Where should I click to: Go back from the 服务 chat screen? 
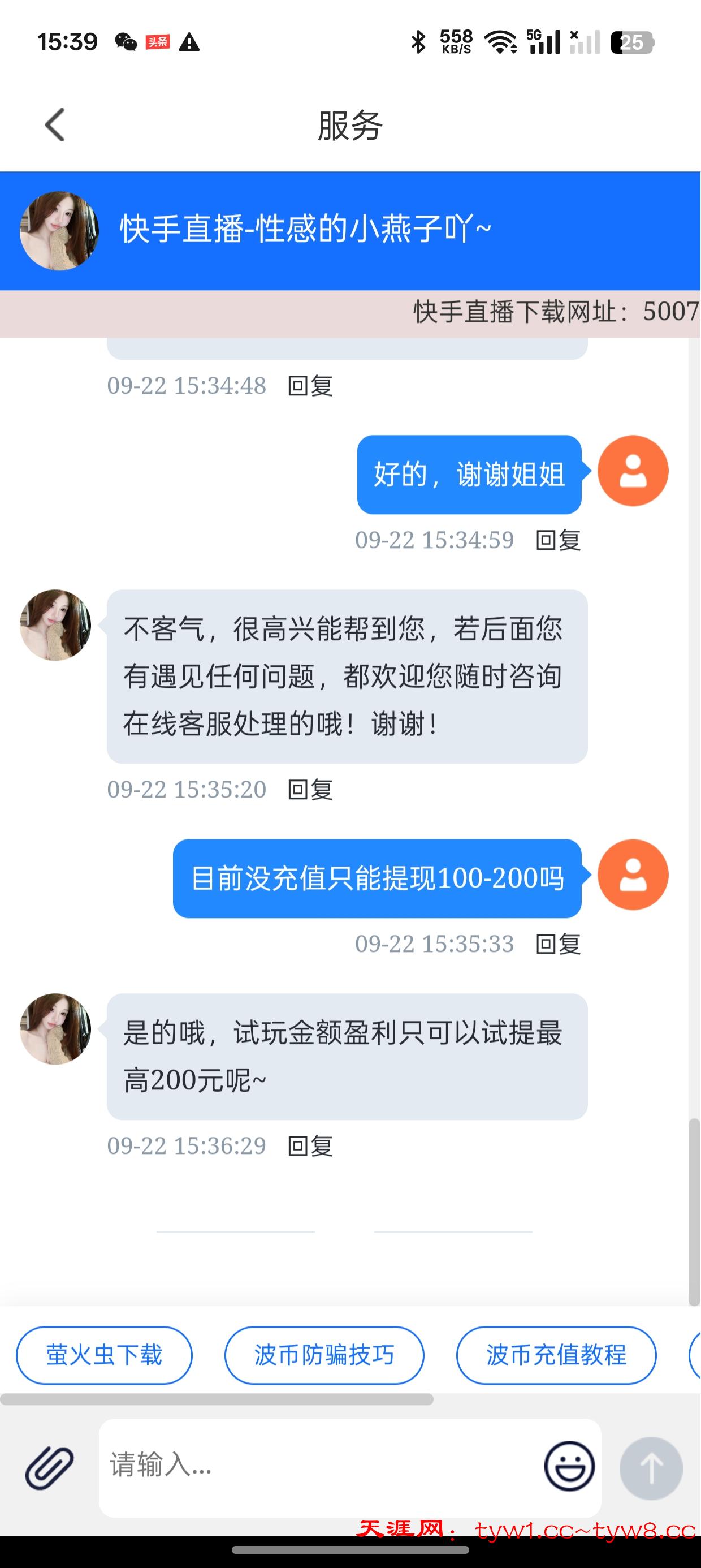click(x=55, y=126)
